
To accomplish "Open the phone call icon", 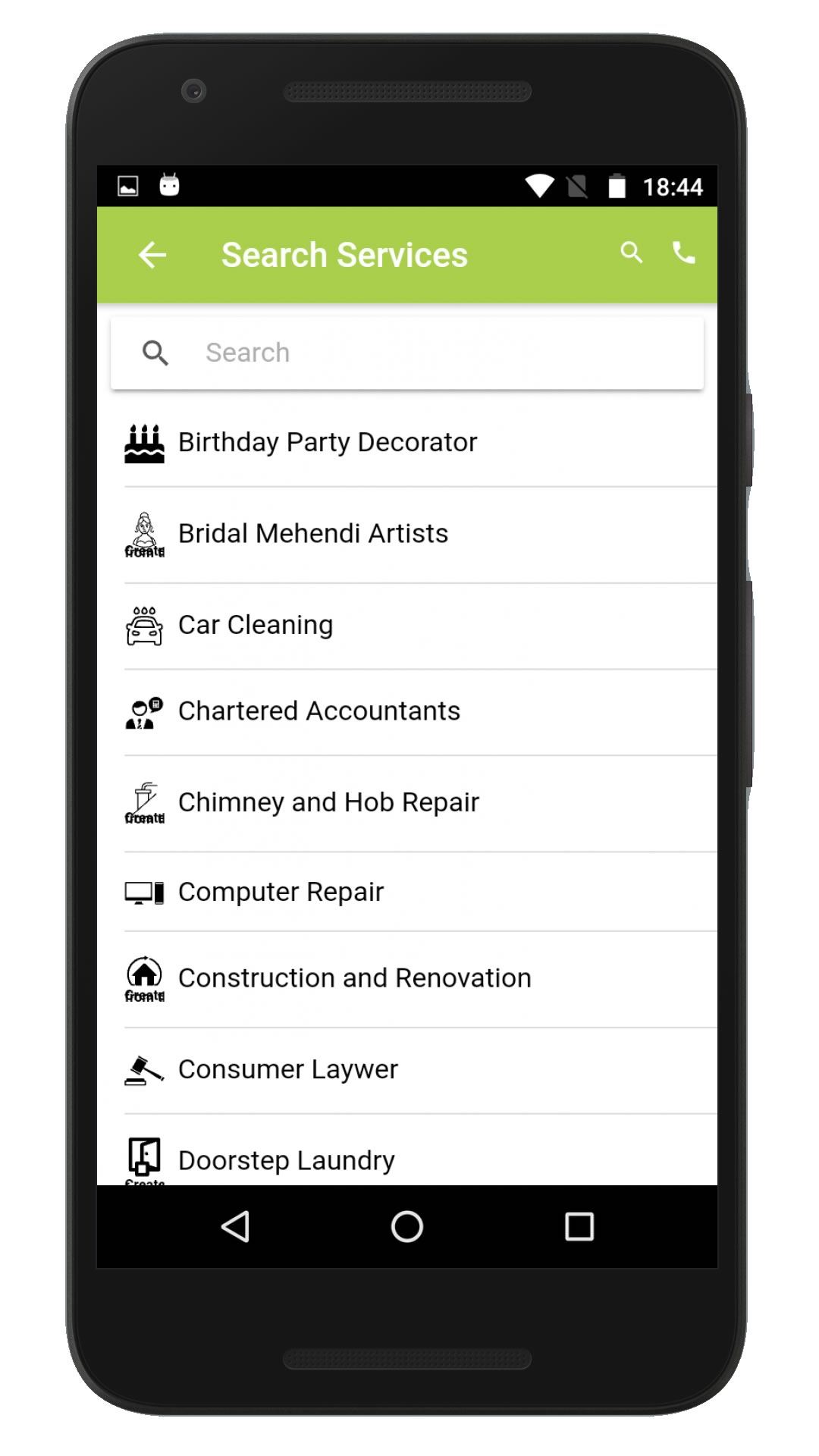I will [x=684, y=253].
